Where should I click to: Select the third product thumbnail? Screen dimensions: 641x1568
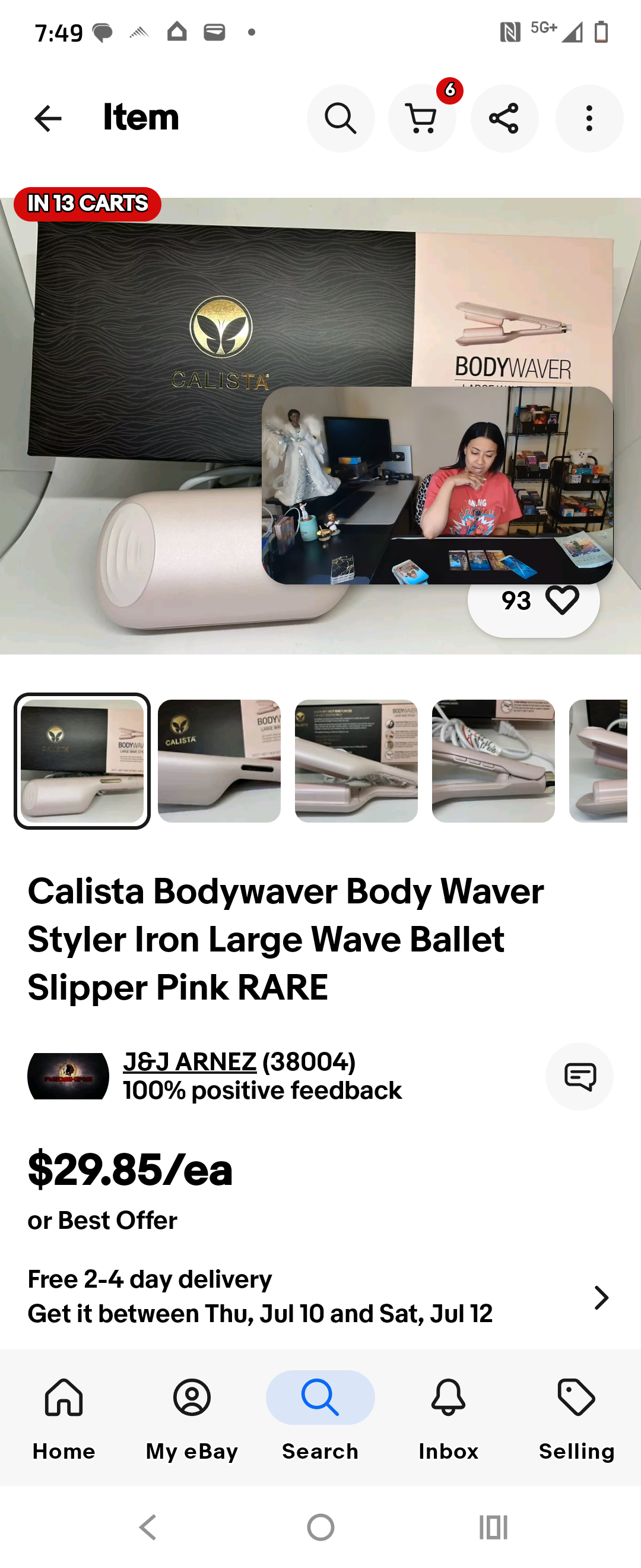[356, 761]
